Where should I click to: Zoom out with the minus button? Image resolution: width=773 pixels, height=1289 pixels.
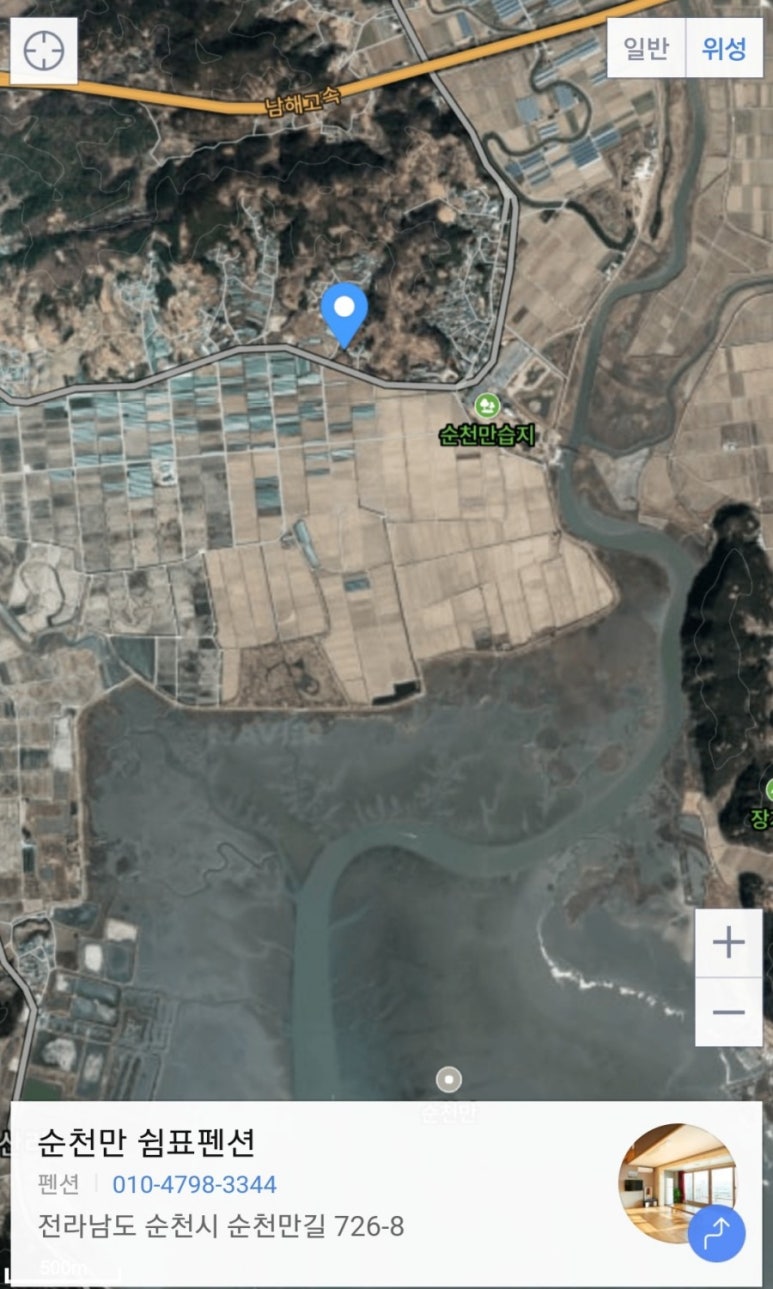[729, 1012]
